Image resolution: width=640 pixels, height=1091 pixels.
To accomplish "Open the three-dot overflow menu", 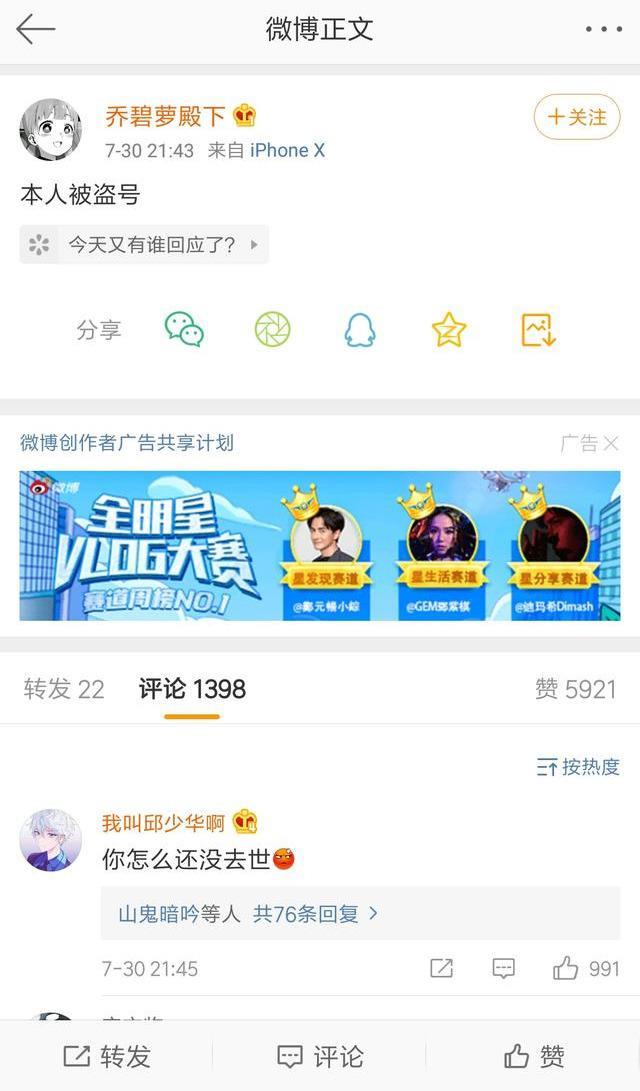I will point(603,29).
